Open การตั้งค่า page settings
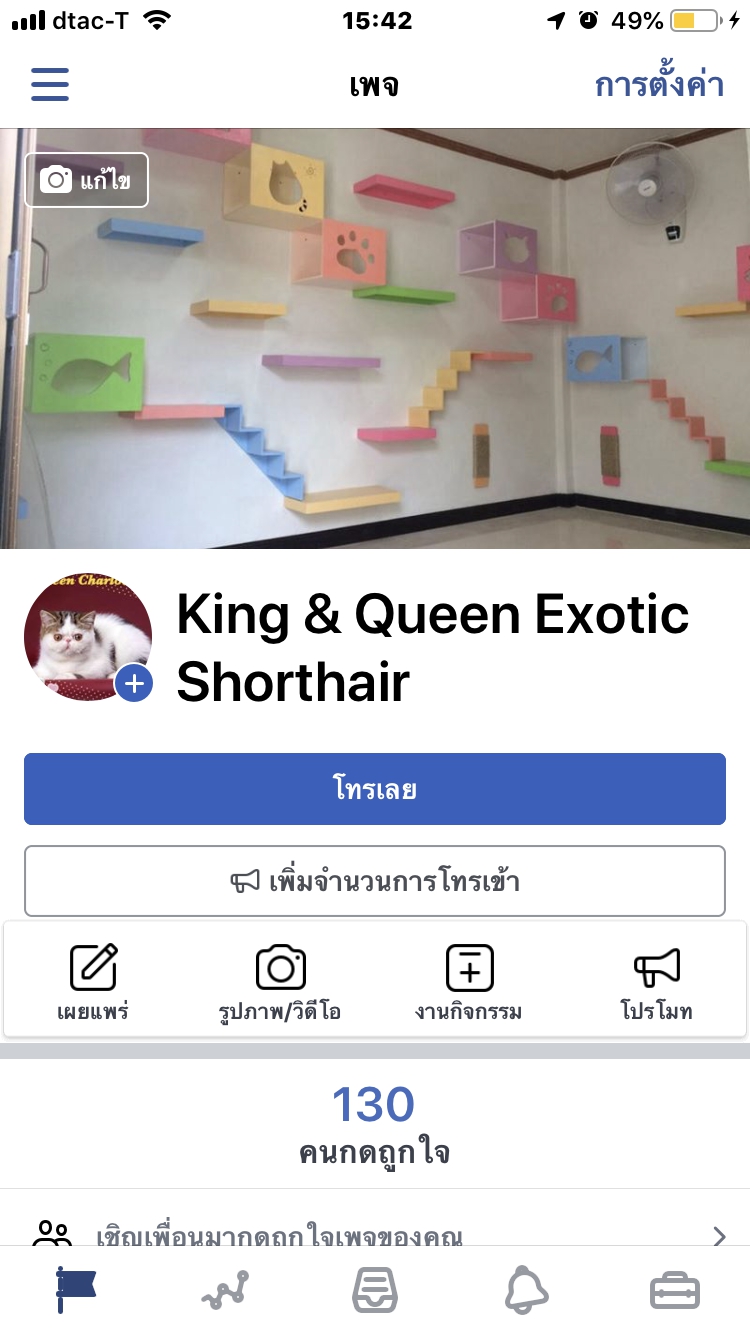This screenshot has height=1334, width=750. (x=658, y=84)
